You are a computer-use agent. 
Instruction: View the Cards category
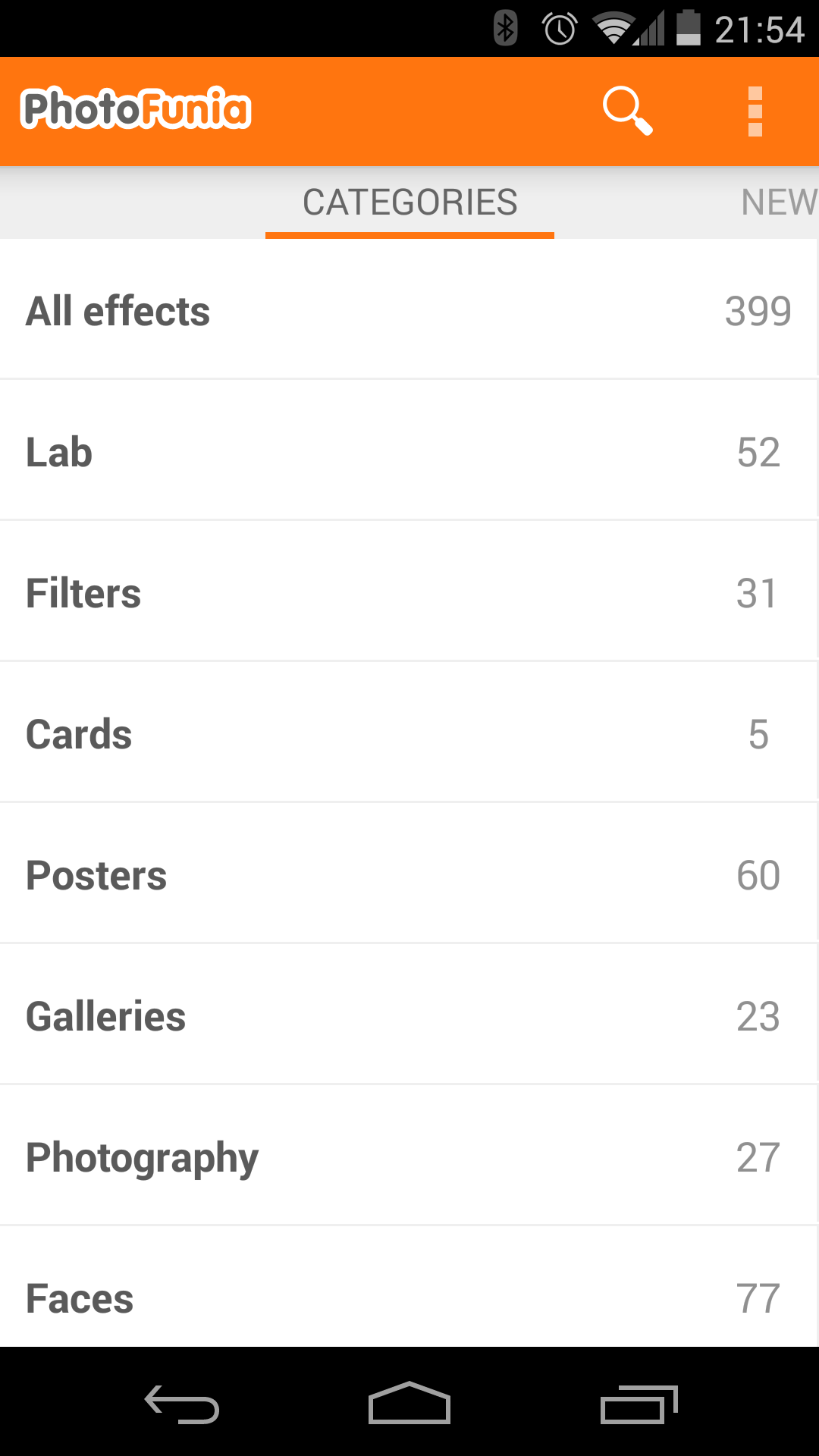[x=409, y=733]
